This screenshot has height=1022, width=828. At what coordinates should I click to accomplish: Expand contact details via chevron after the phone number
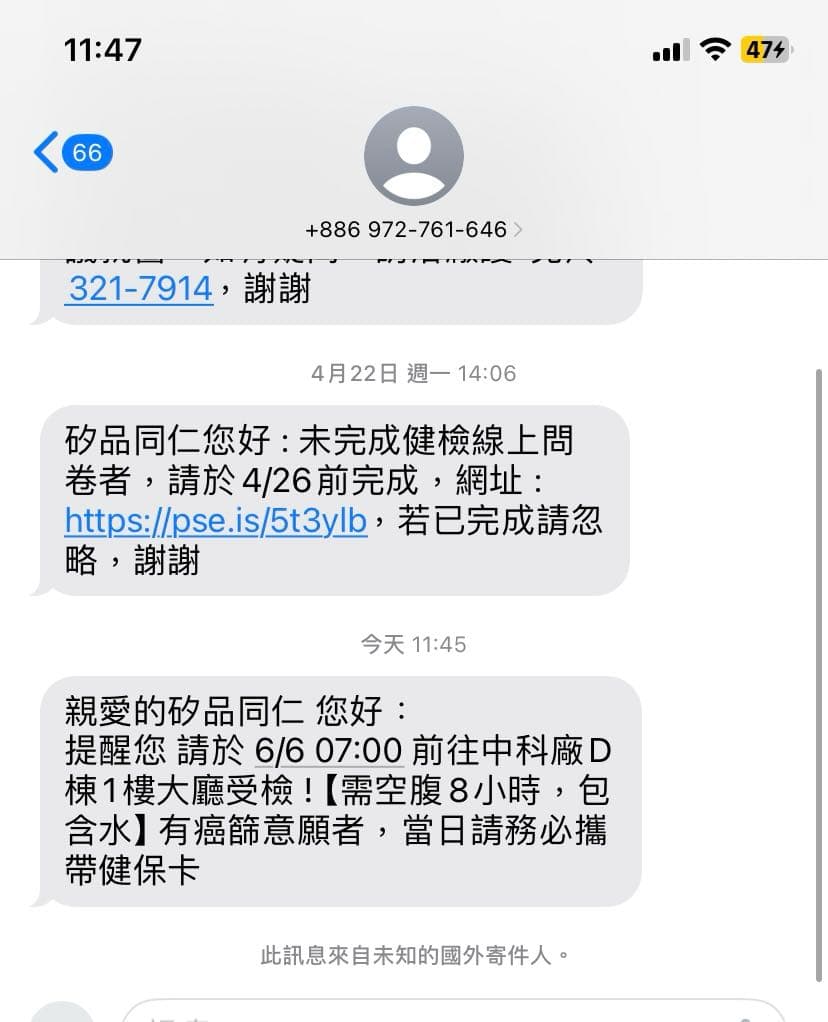519,228
